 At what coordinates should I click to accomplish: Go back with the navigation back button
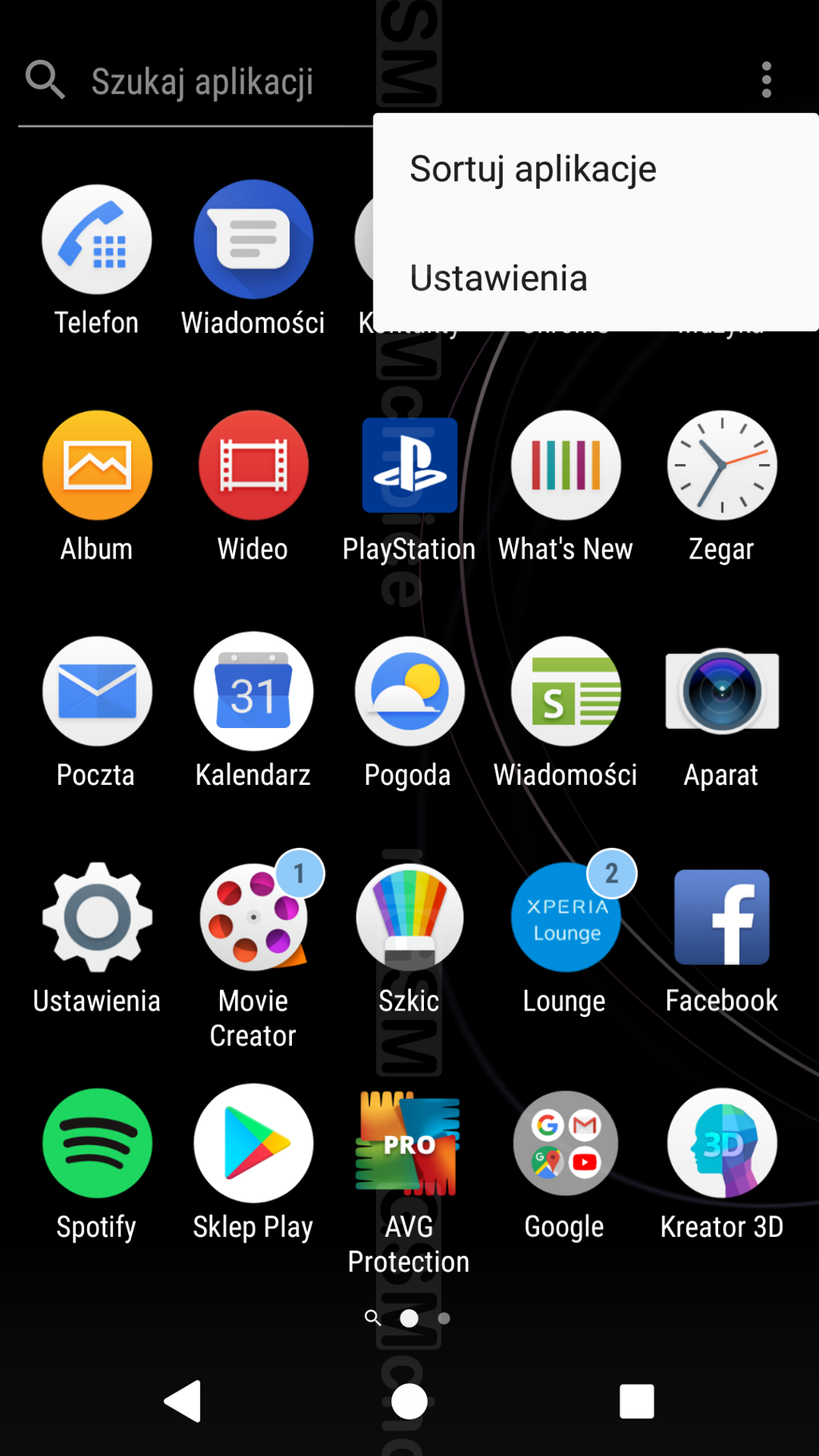point(182,1401)
